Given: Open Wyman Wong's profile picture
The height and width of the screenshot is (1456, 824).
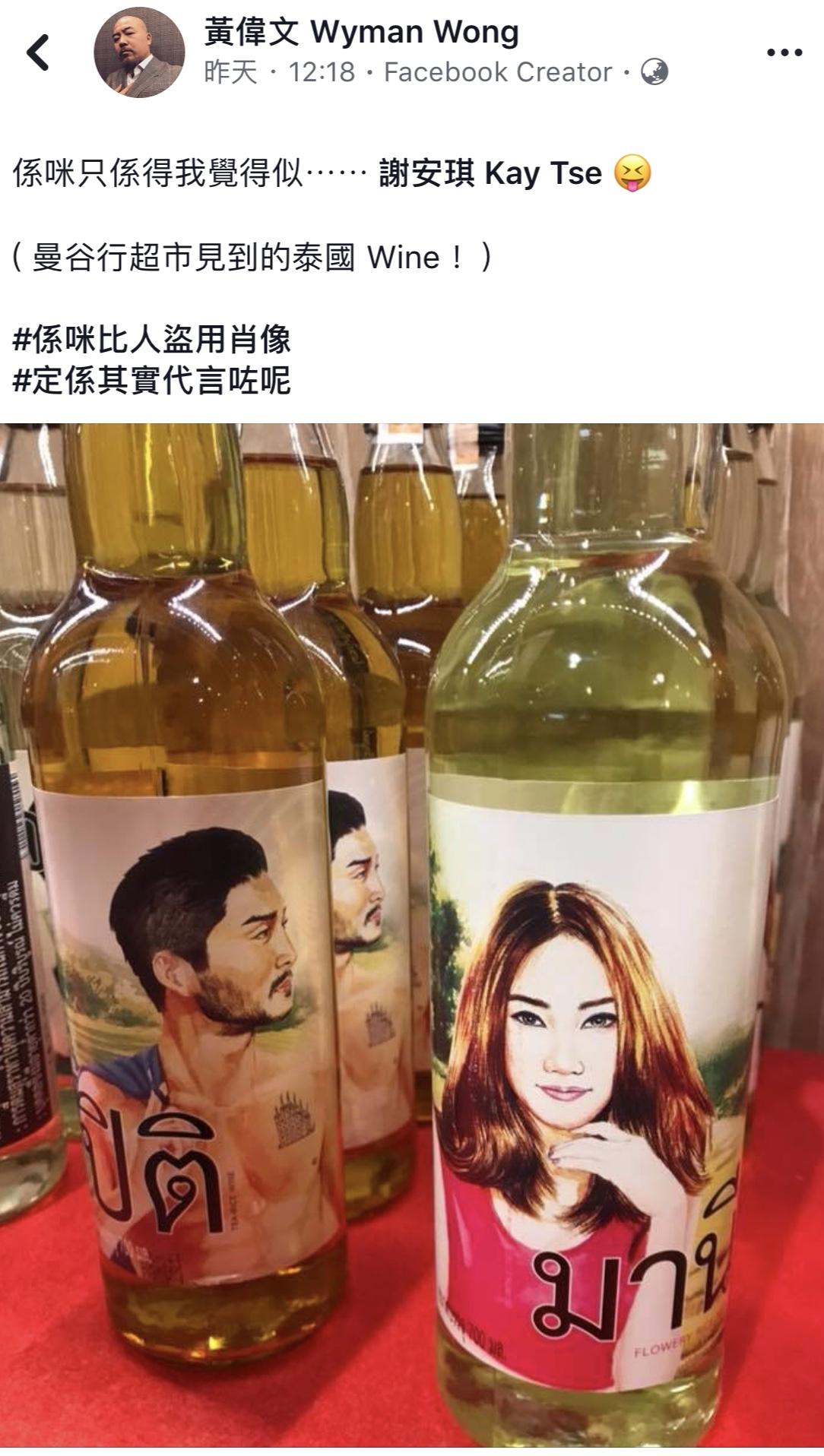Looking at the screenshot, I should 139,52.
